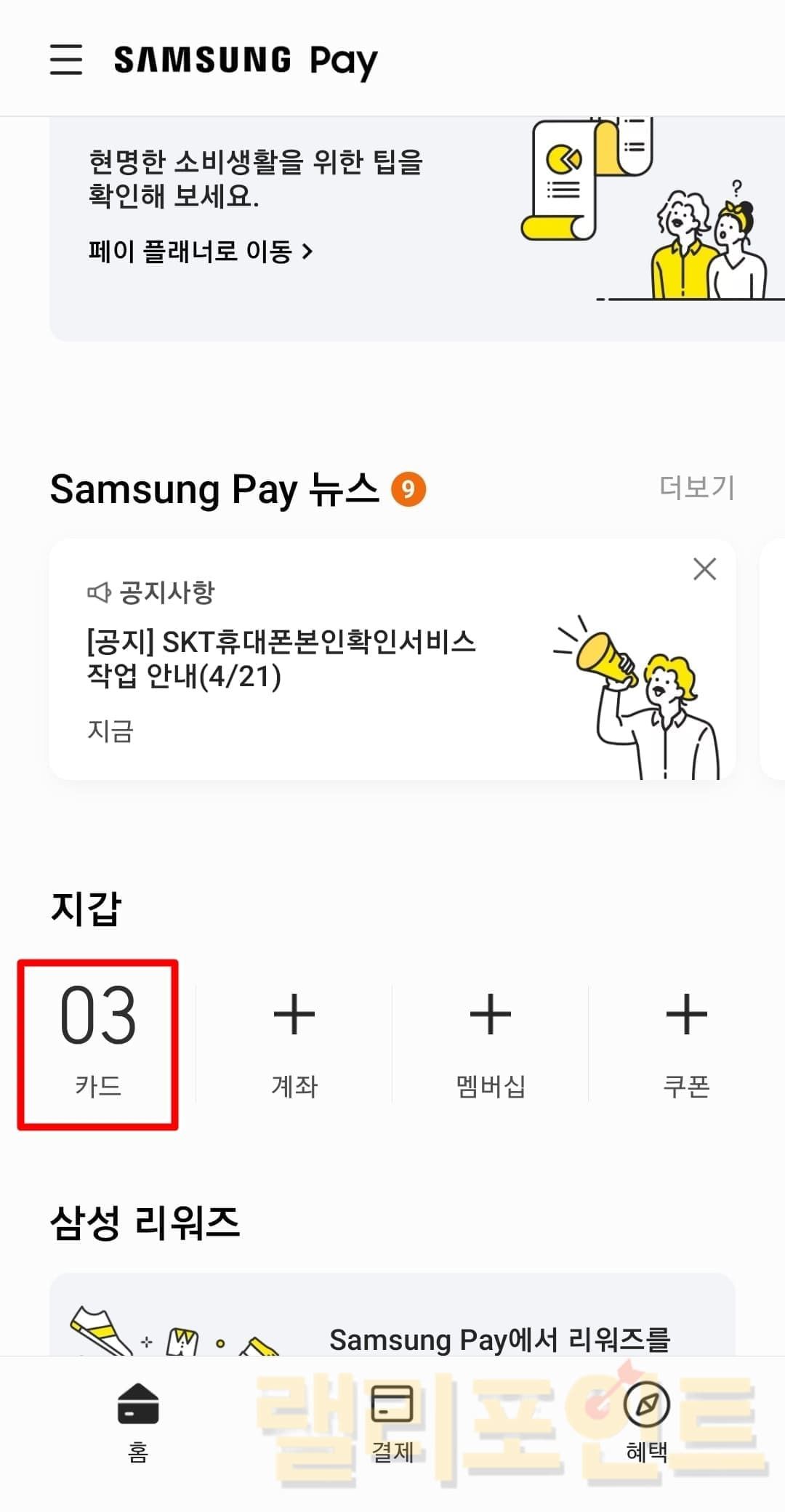This screenshot has width=785, height=1512.
Task: Go to 페이 플래너로 이동 link
Action: 201,252
